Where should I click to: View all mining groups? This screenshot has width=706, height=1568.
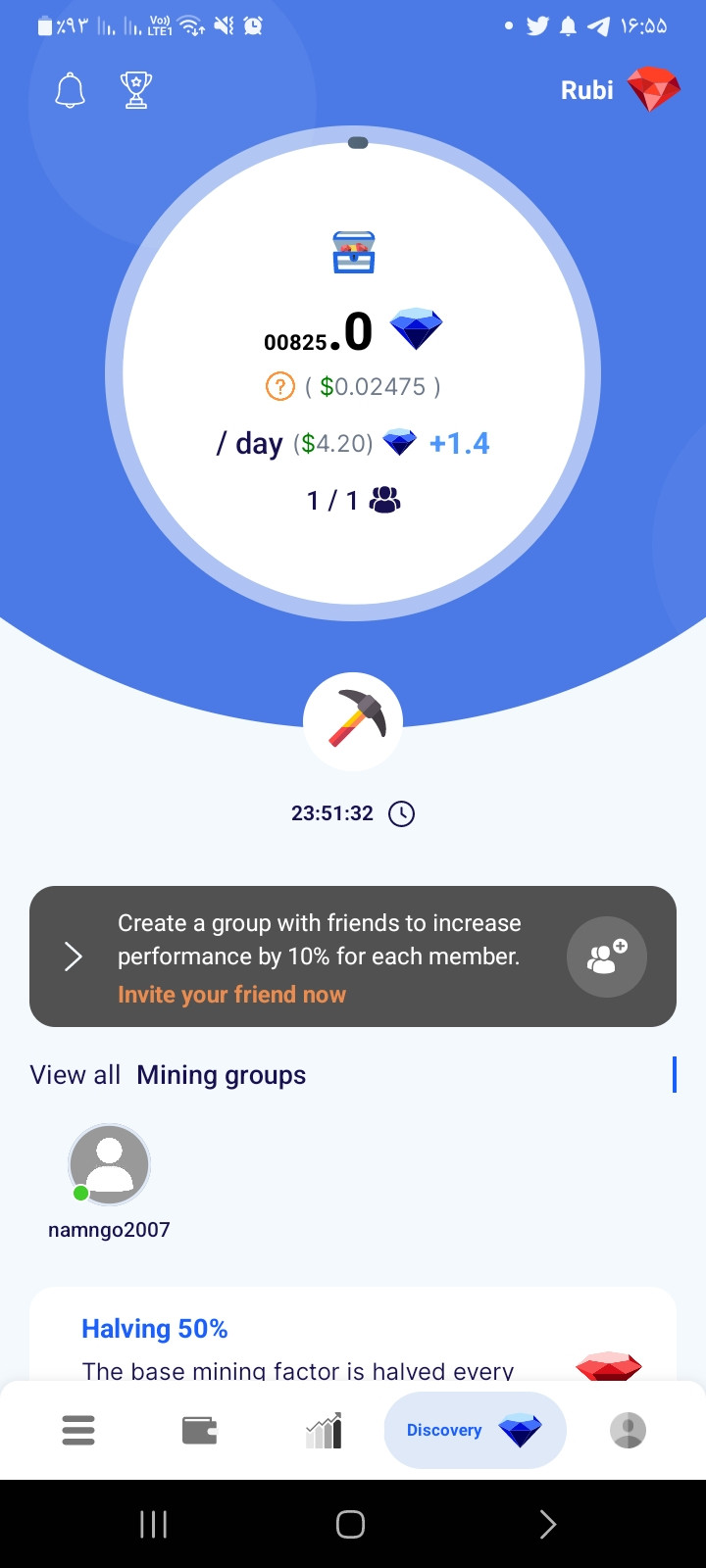[x=75, y=1075]
